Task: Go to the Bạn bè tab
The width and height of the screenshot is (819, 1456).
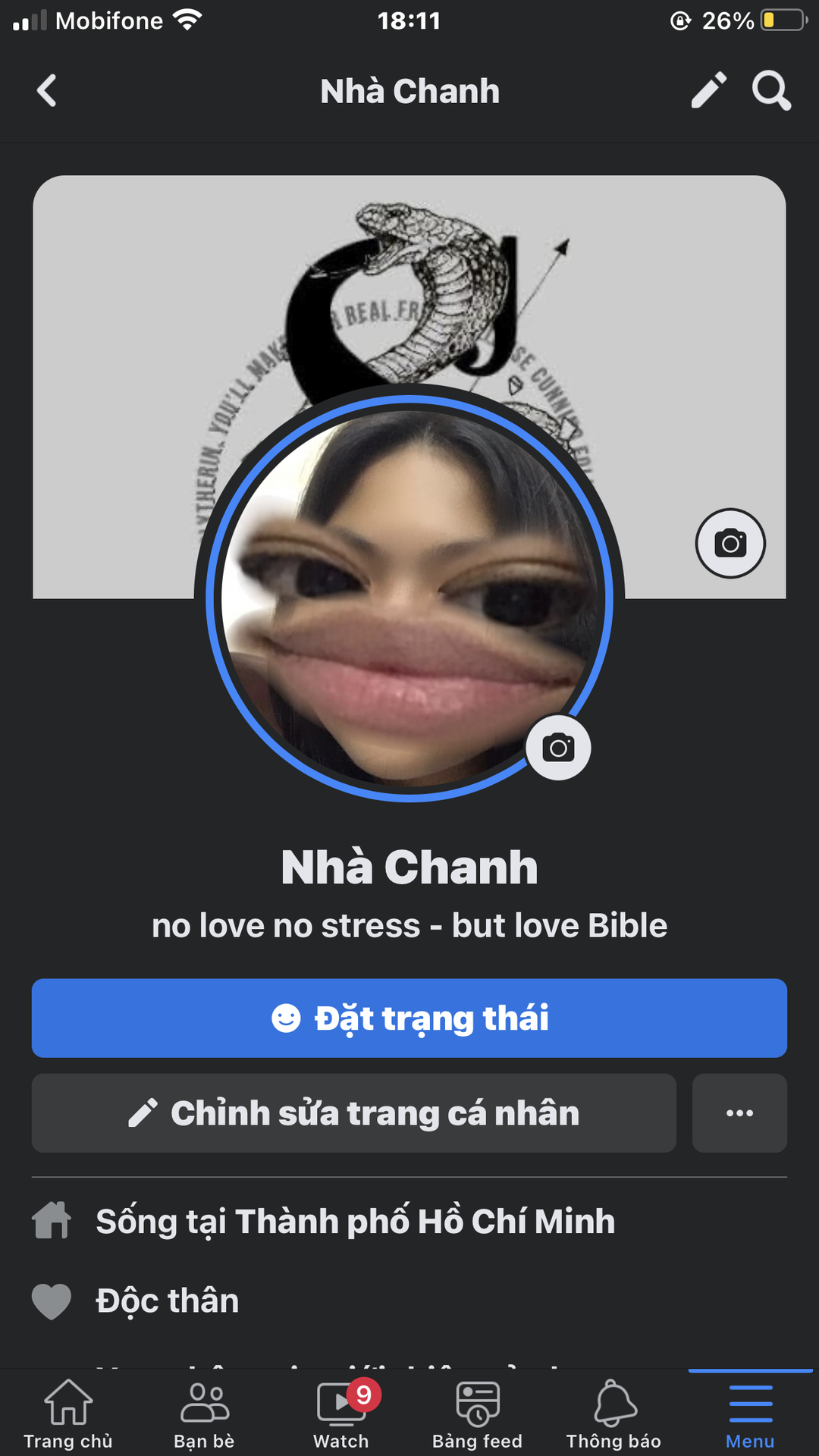Action: pos(205,1414)
